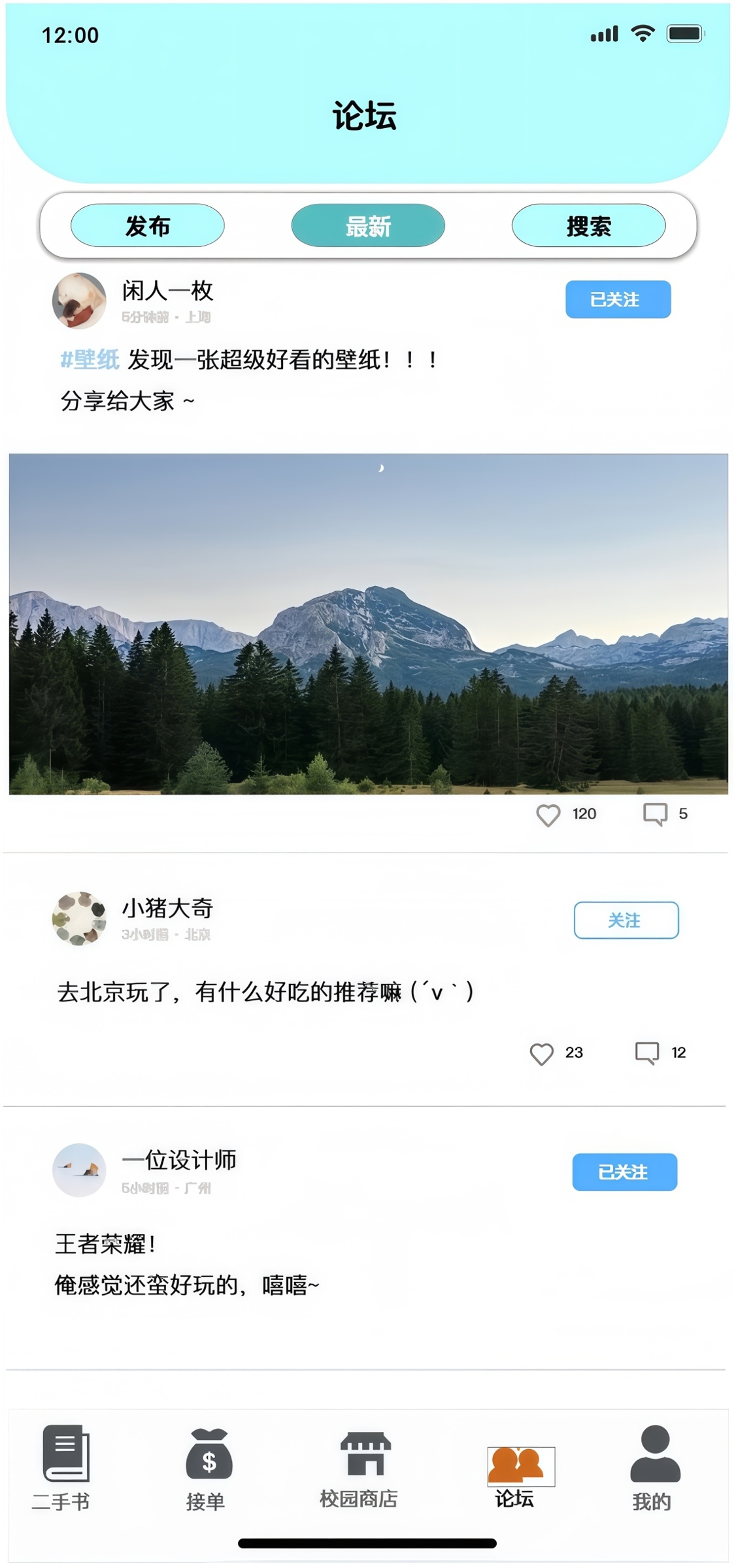The image size is (736, 1568).
Task: Unfollow 一位设计师 via 已关注 button
Action: pos(624,1172)
